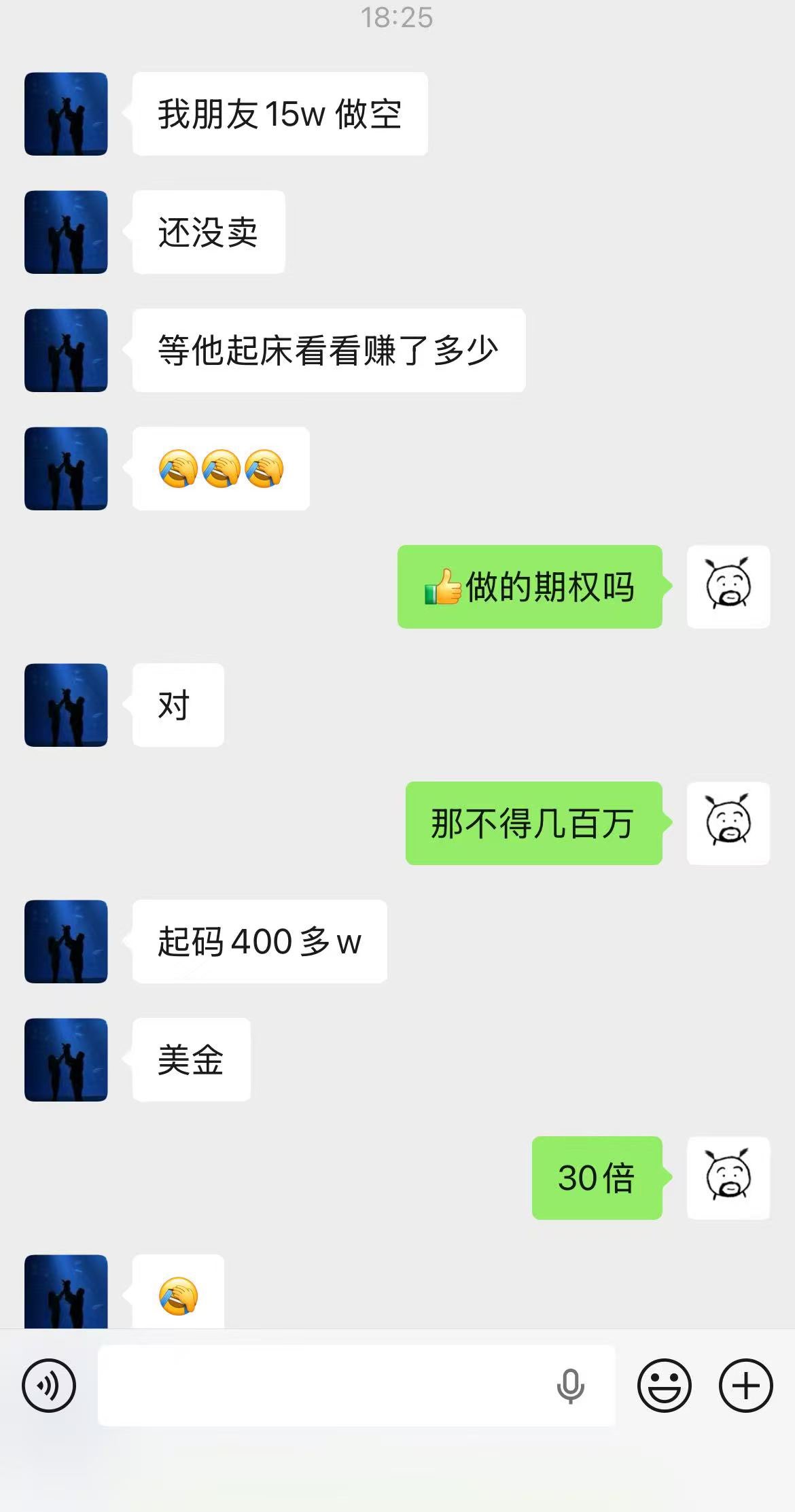Open the emoji sticker picker
The image size is (795, 1512).
pyautogui.click(x=664, y=1386)
